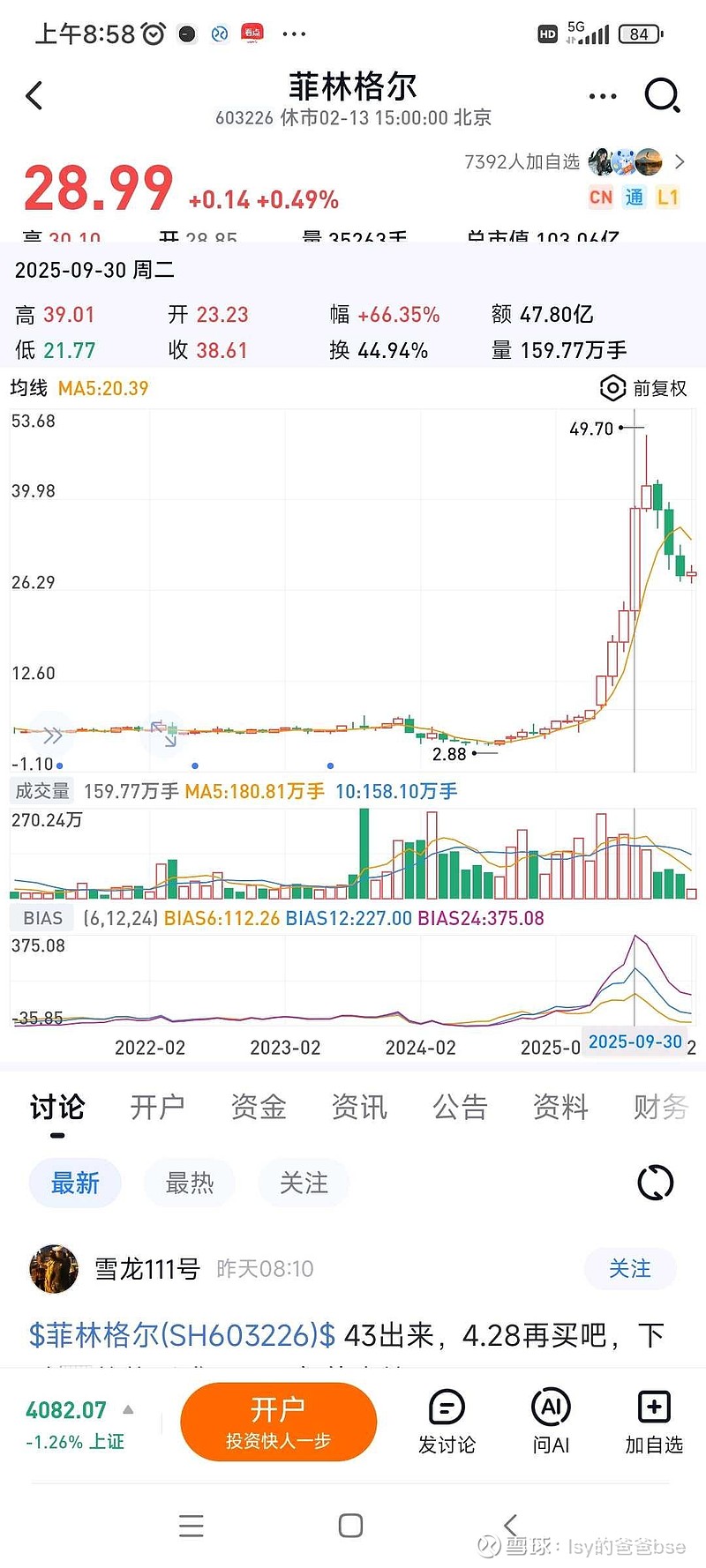Open the three-dot more options icon
The image size is (706, 1568).
601,95
